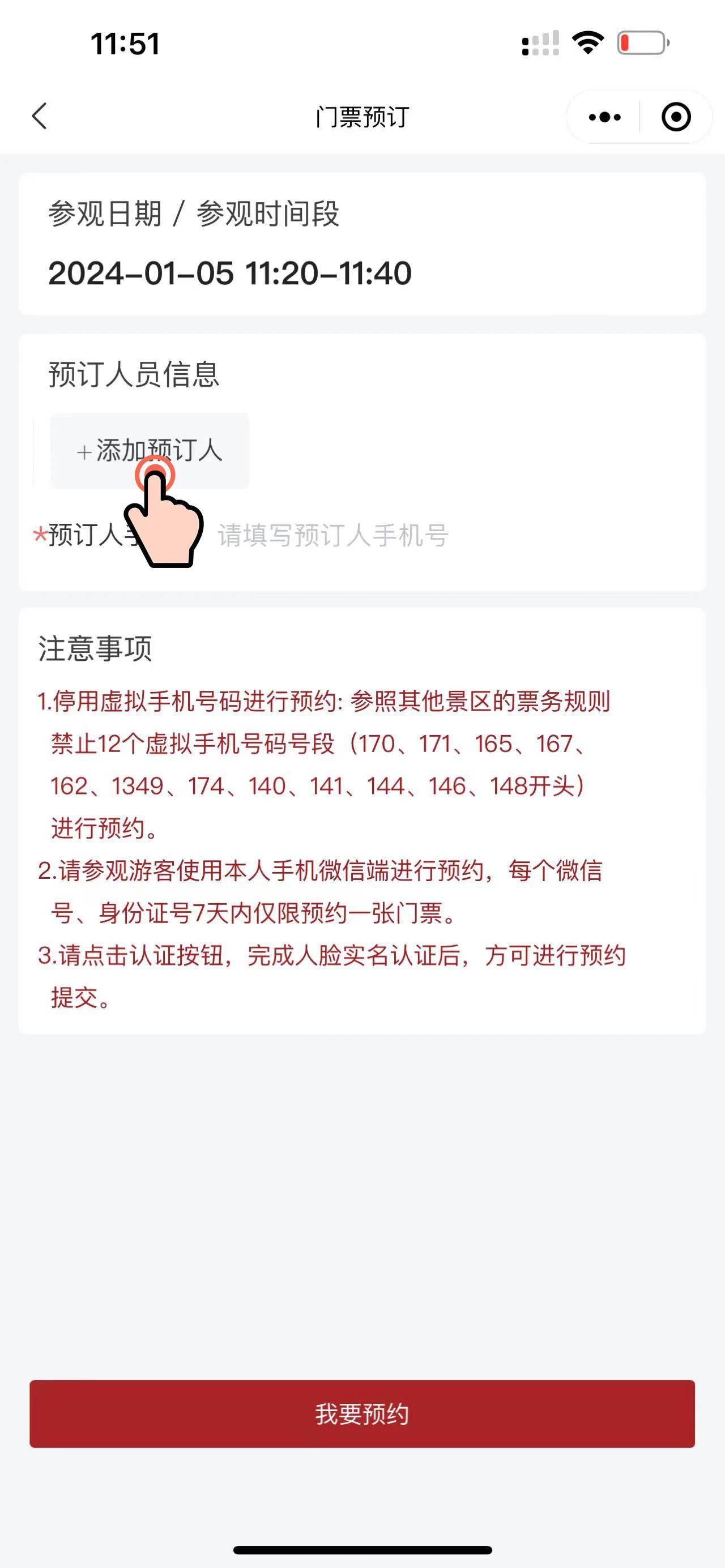Go back from 门票预订 page
725x1568 pixels.
point(40,116)
